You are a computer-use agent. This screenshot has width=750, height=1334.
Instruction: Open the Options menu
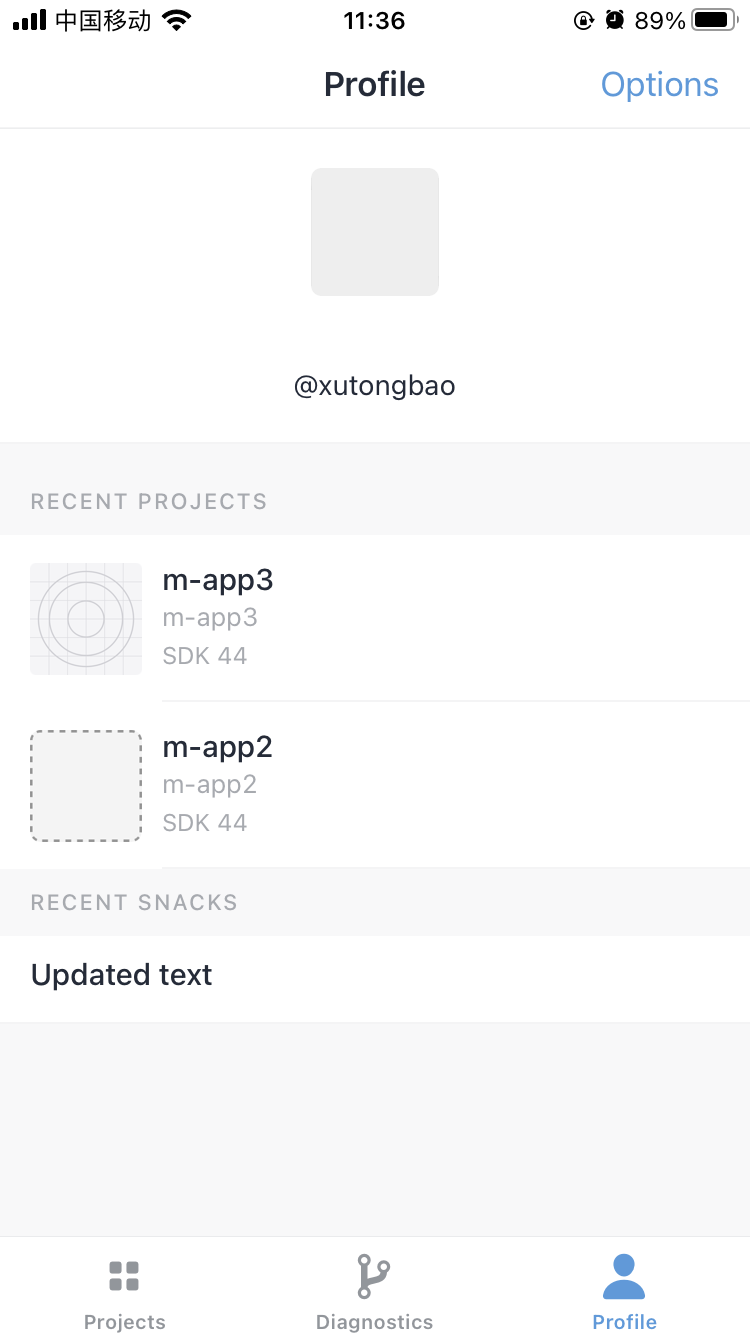point(659,85)
